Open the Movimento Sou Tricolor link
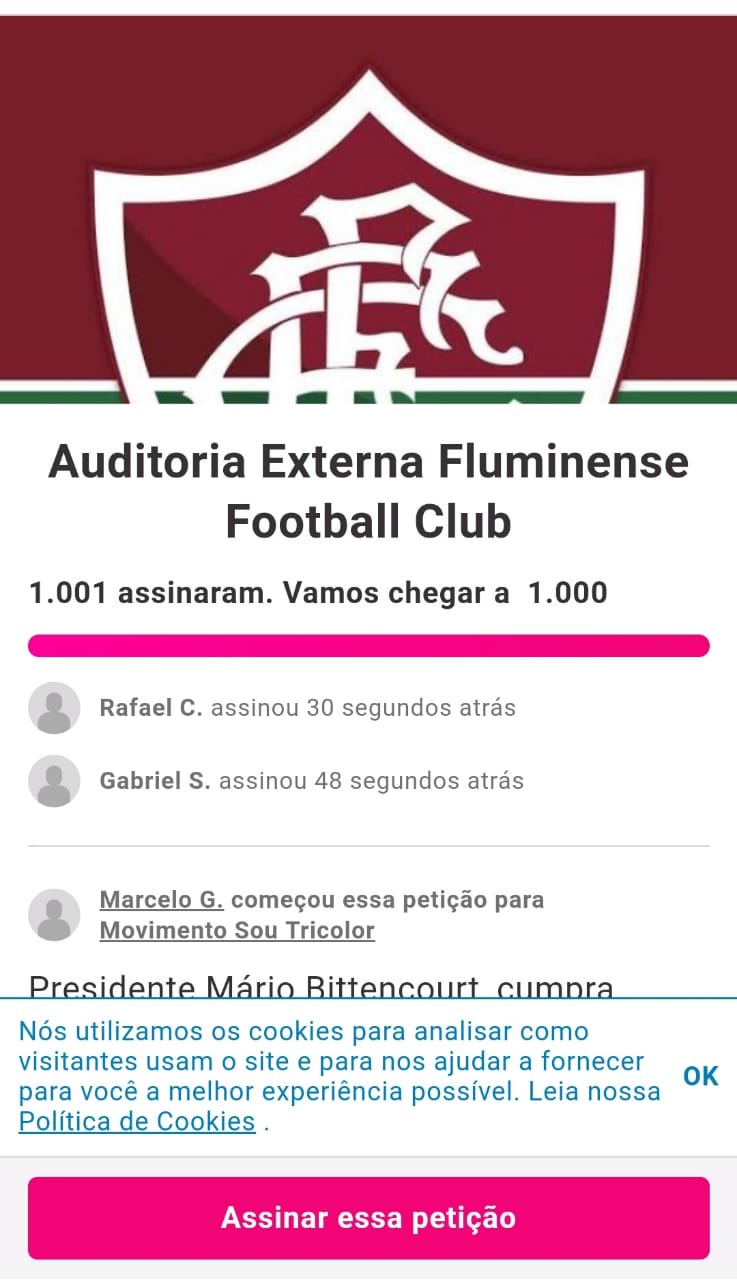The image size is (737, 1280). (x=237, y=931)
